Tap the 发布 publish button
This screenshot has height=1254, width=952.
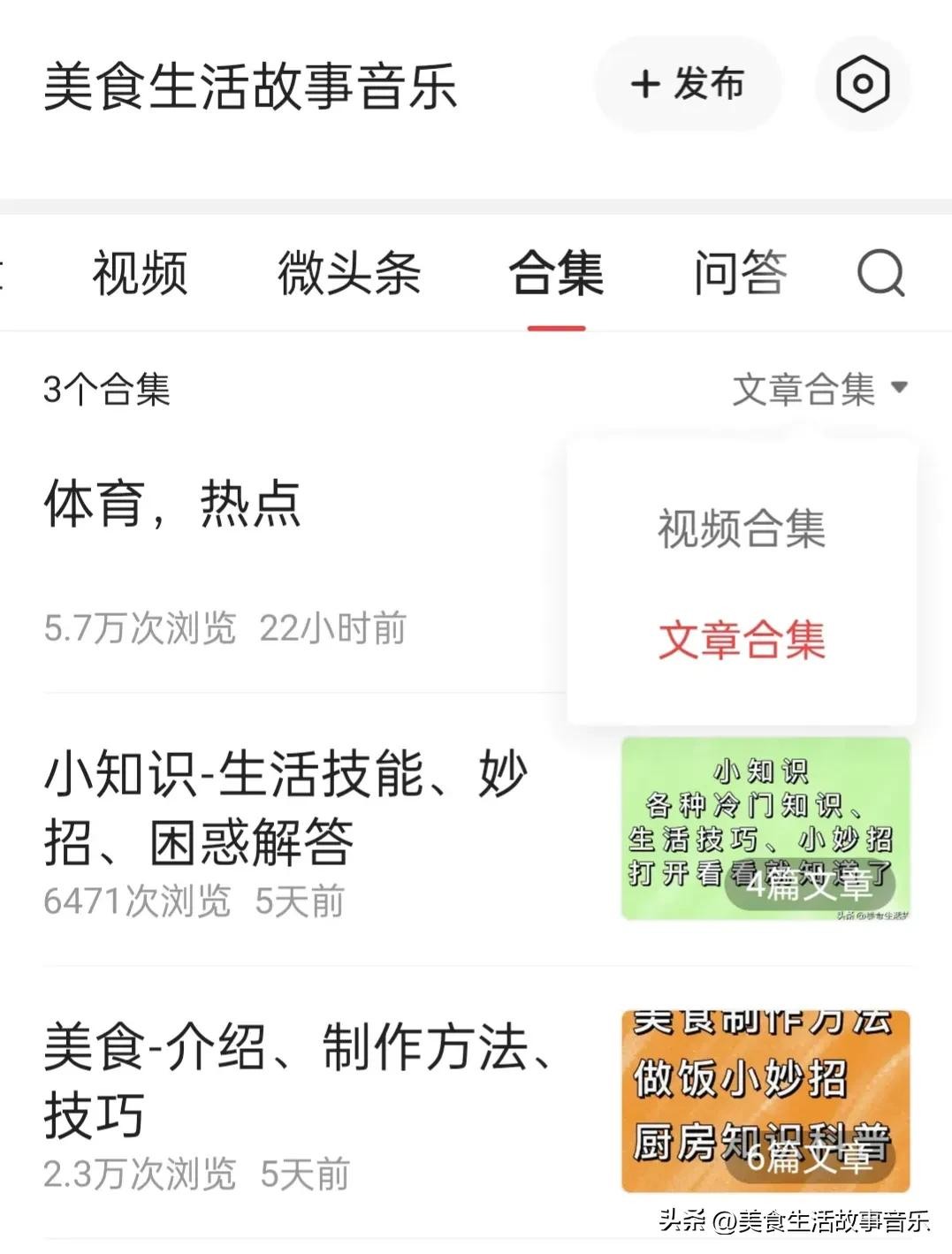point(688,85)
